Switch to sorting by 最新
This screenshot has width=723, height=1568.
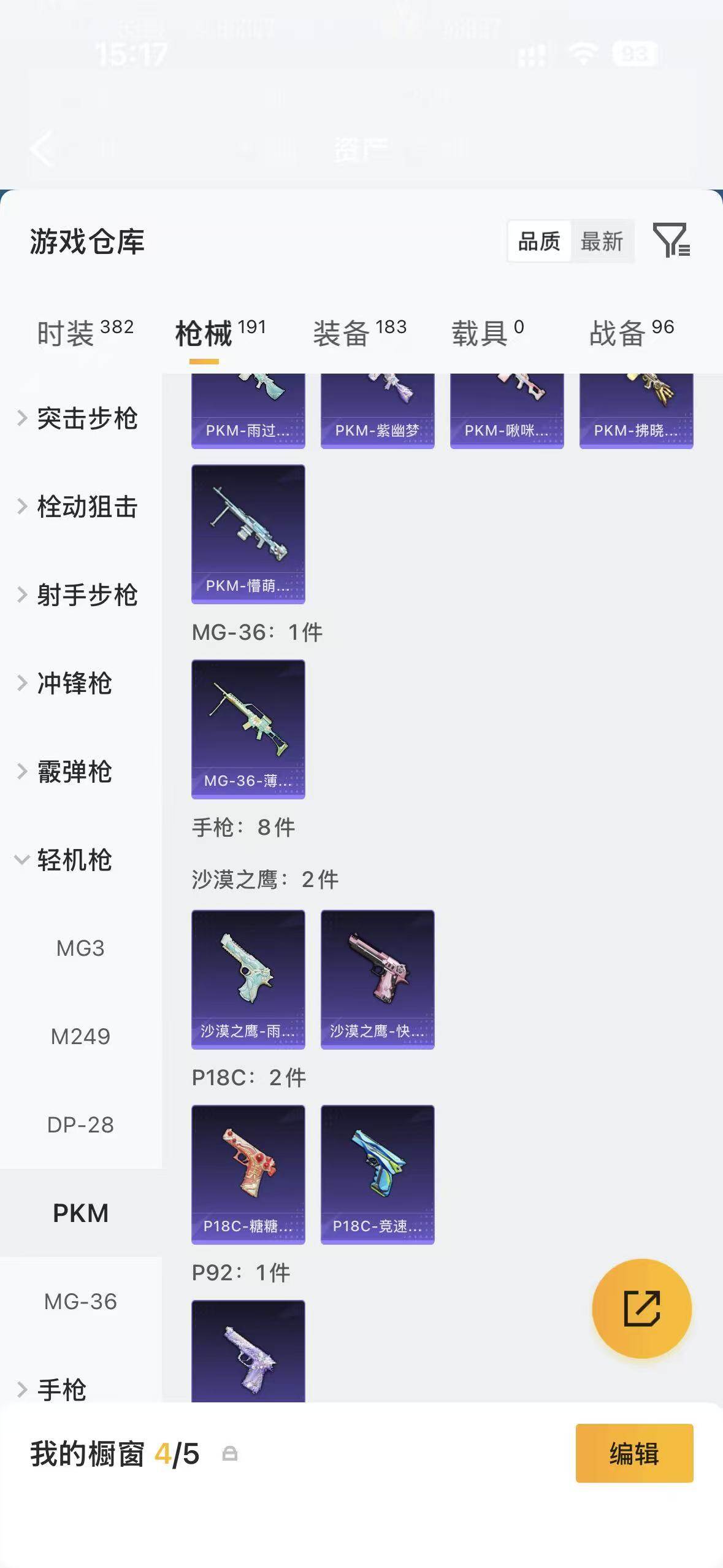pyautogui.click(x=603, y=242)
